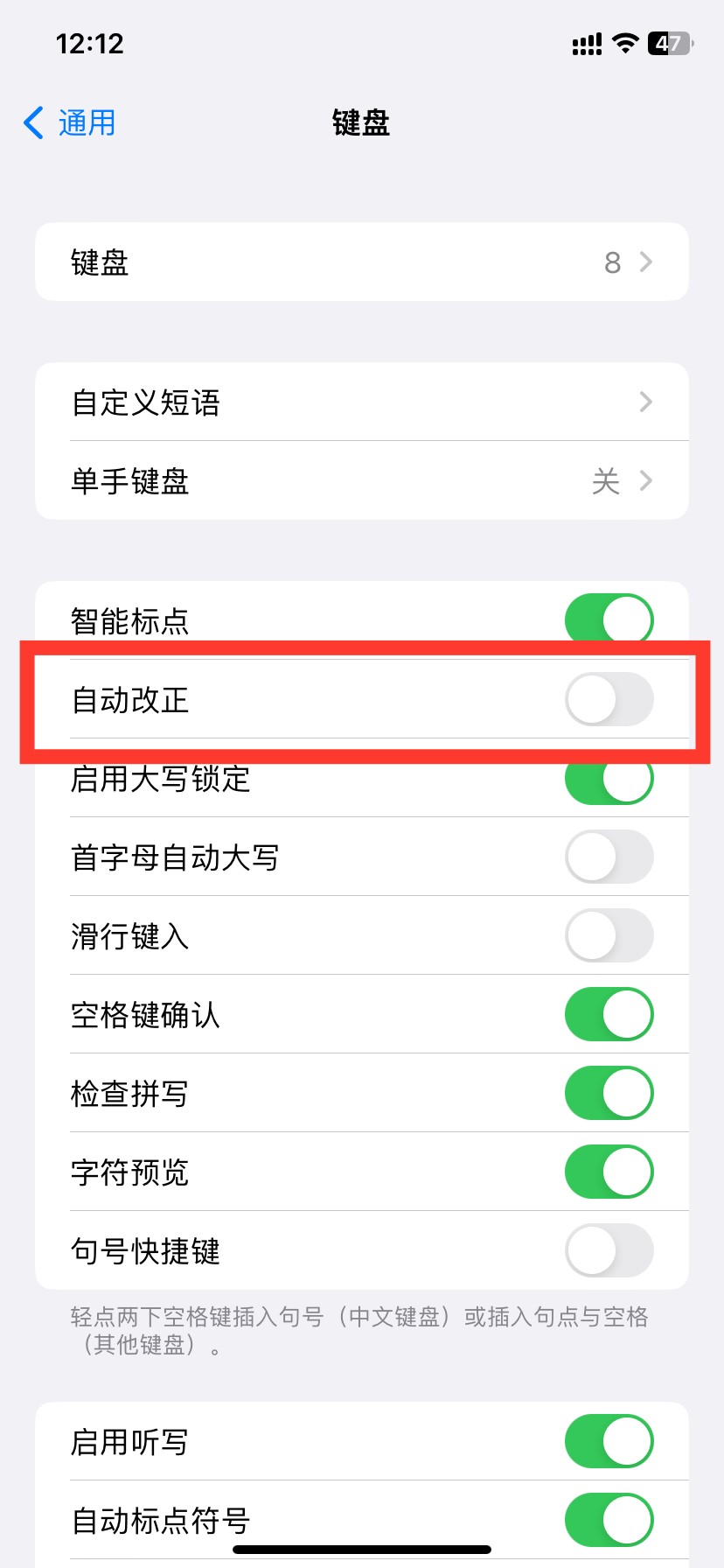This screenshot has height=1568, width=724.
Task: Disable 自动标点符号 switch
Action: click(609, 1520)
